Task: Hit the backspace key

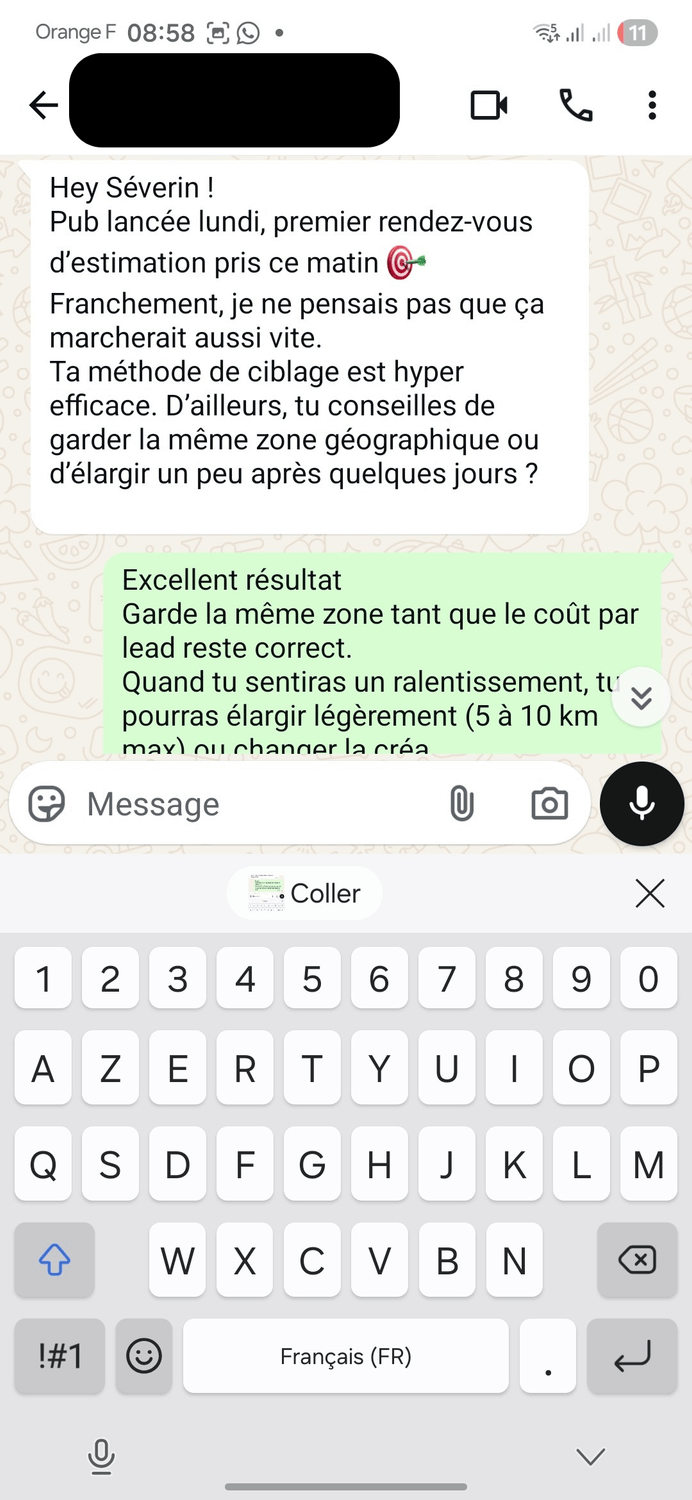Action: click(x=637, y=1260)
